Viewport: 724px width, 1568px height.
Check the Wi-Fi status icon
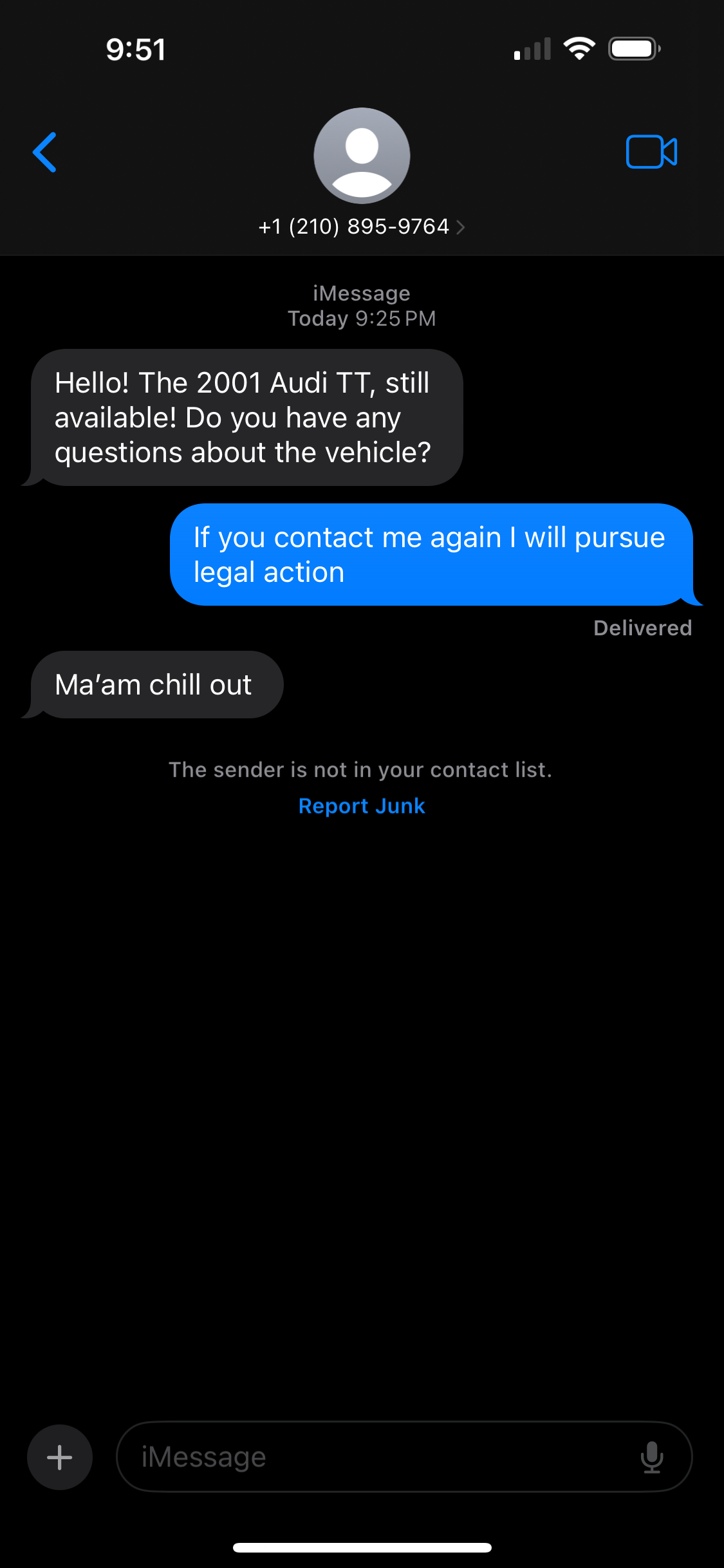coord(578,48)
